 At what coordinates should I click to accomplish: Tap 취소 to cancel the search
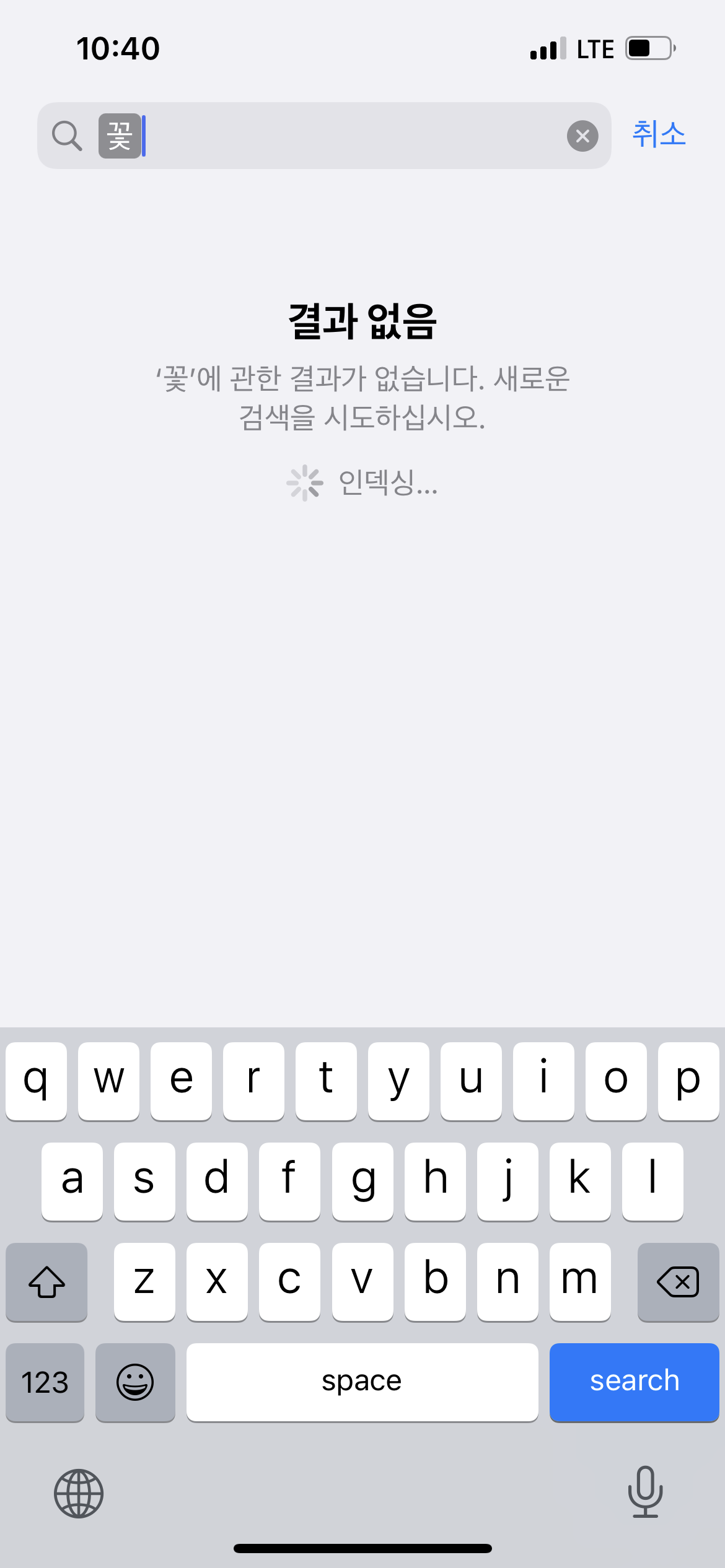[x=659, y=134]
